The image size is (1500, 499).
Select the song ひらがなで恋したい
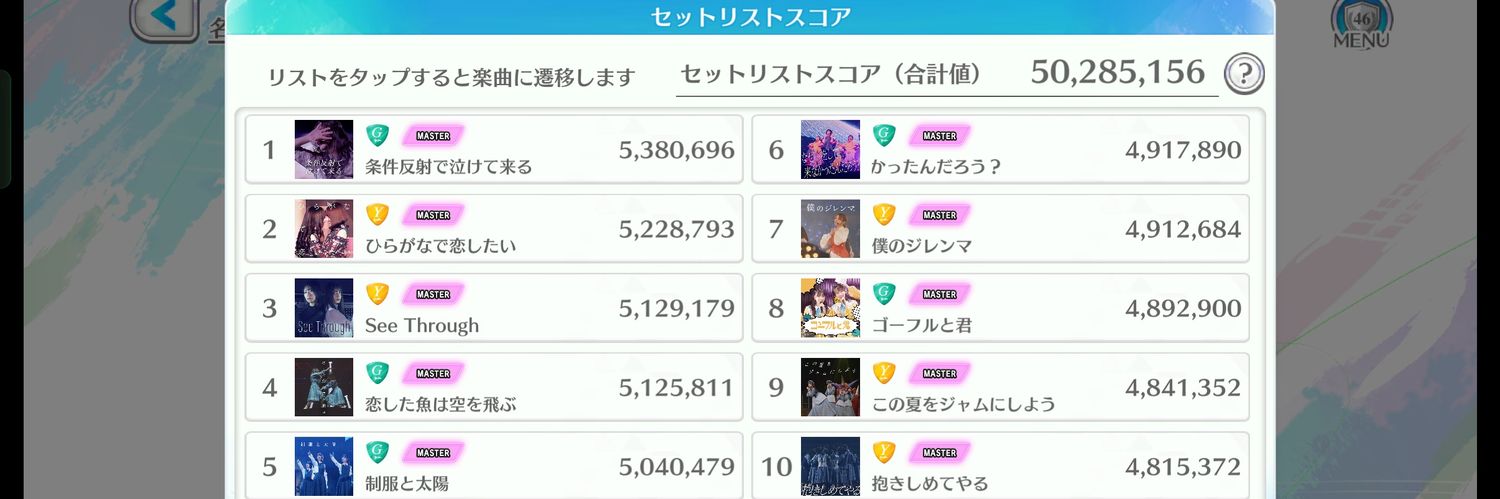click(x=494, y=229)
